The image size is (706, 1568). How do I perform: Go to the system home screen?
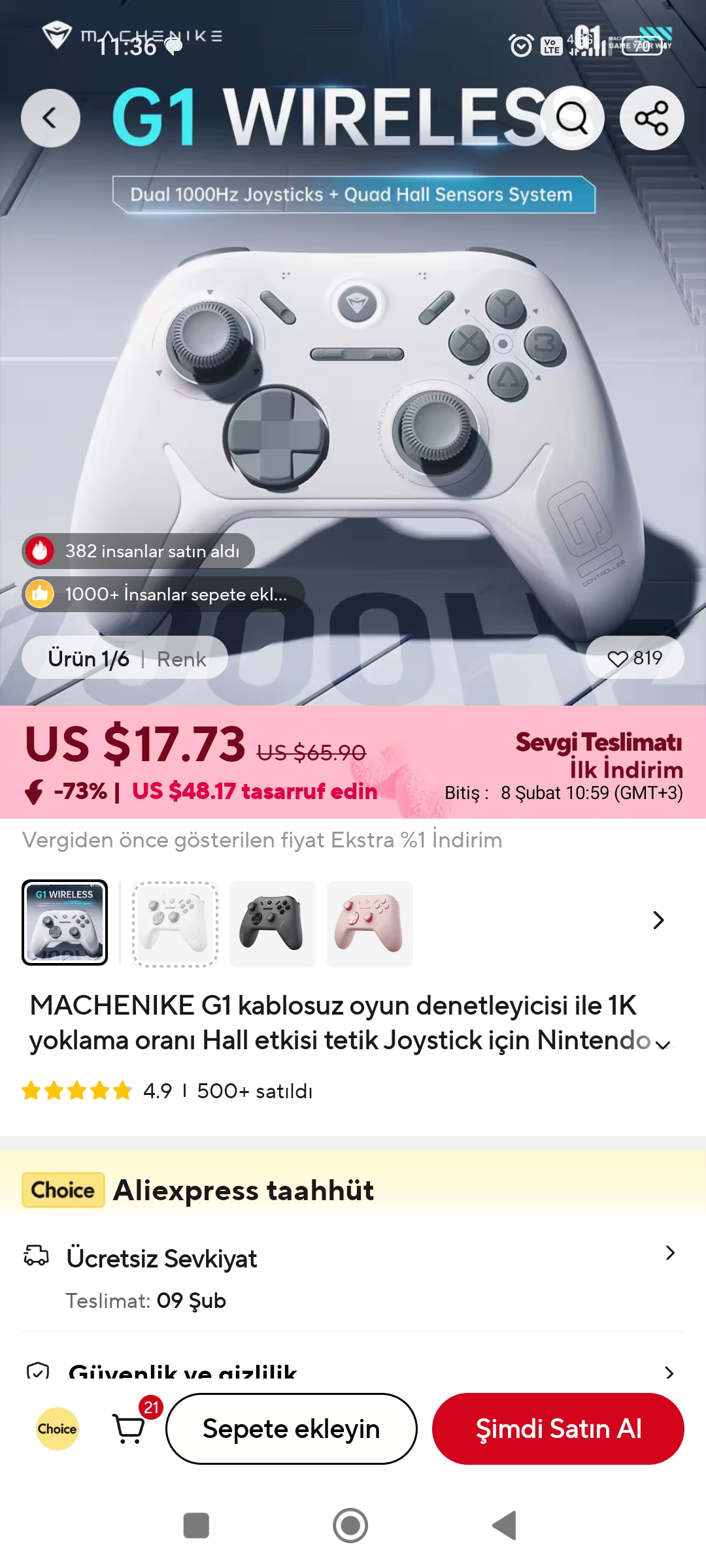pos(350,1526)
